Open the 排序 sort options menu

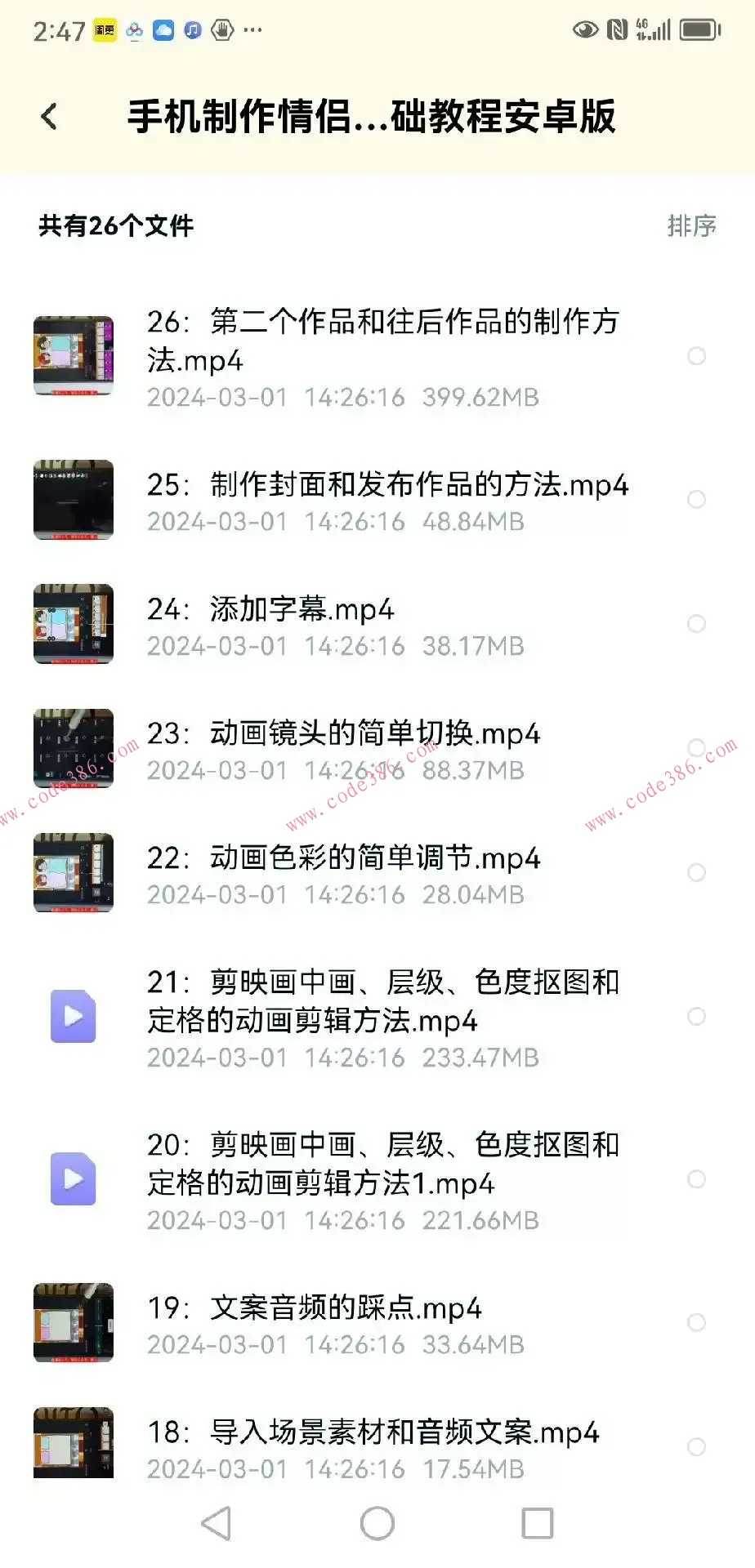pos(691,226)
